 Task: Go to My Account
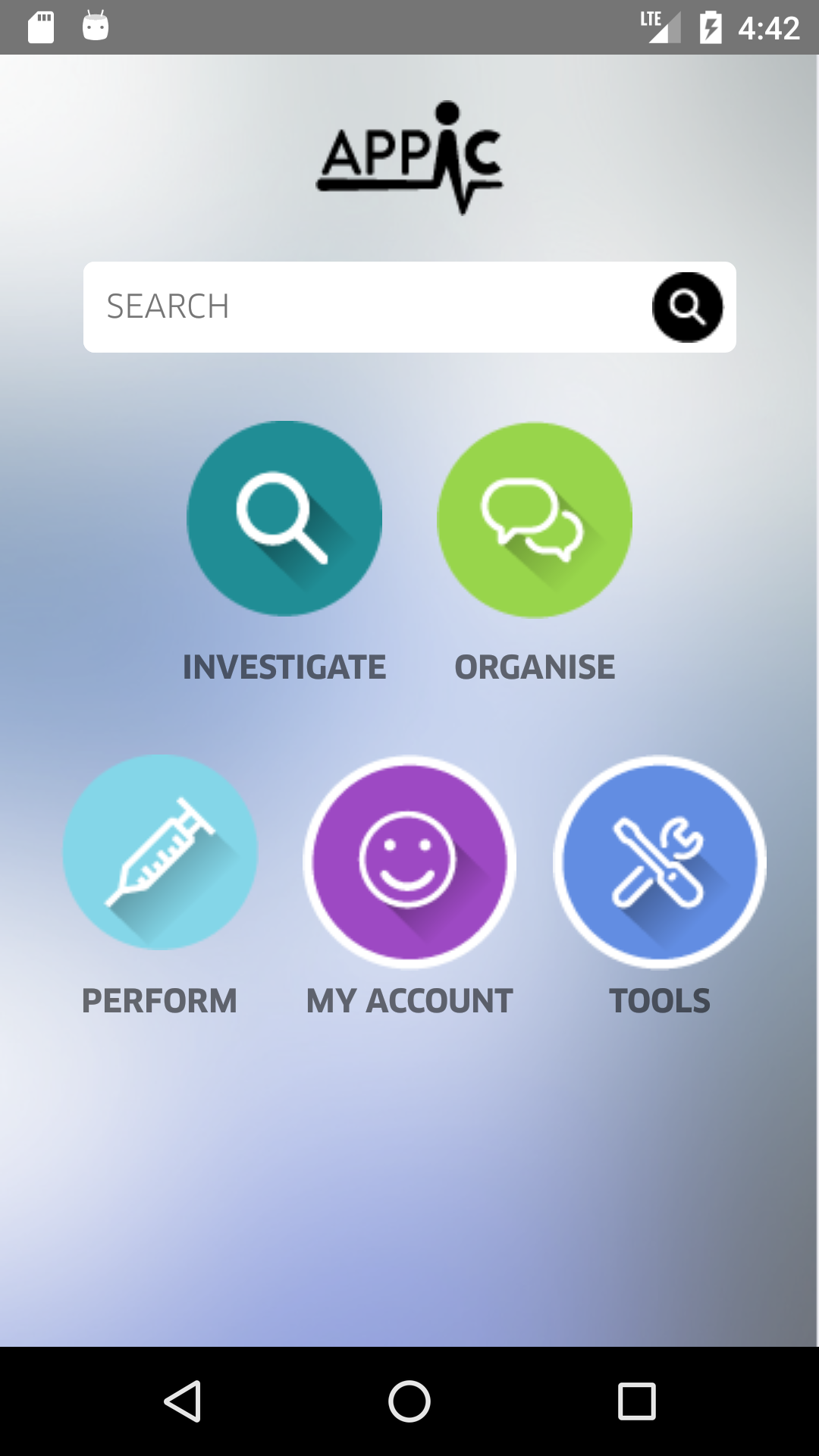(409, 861)
